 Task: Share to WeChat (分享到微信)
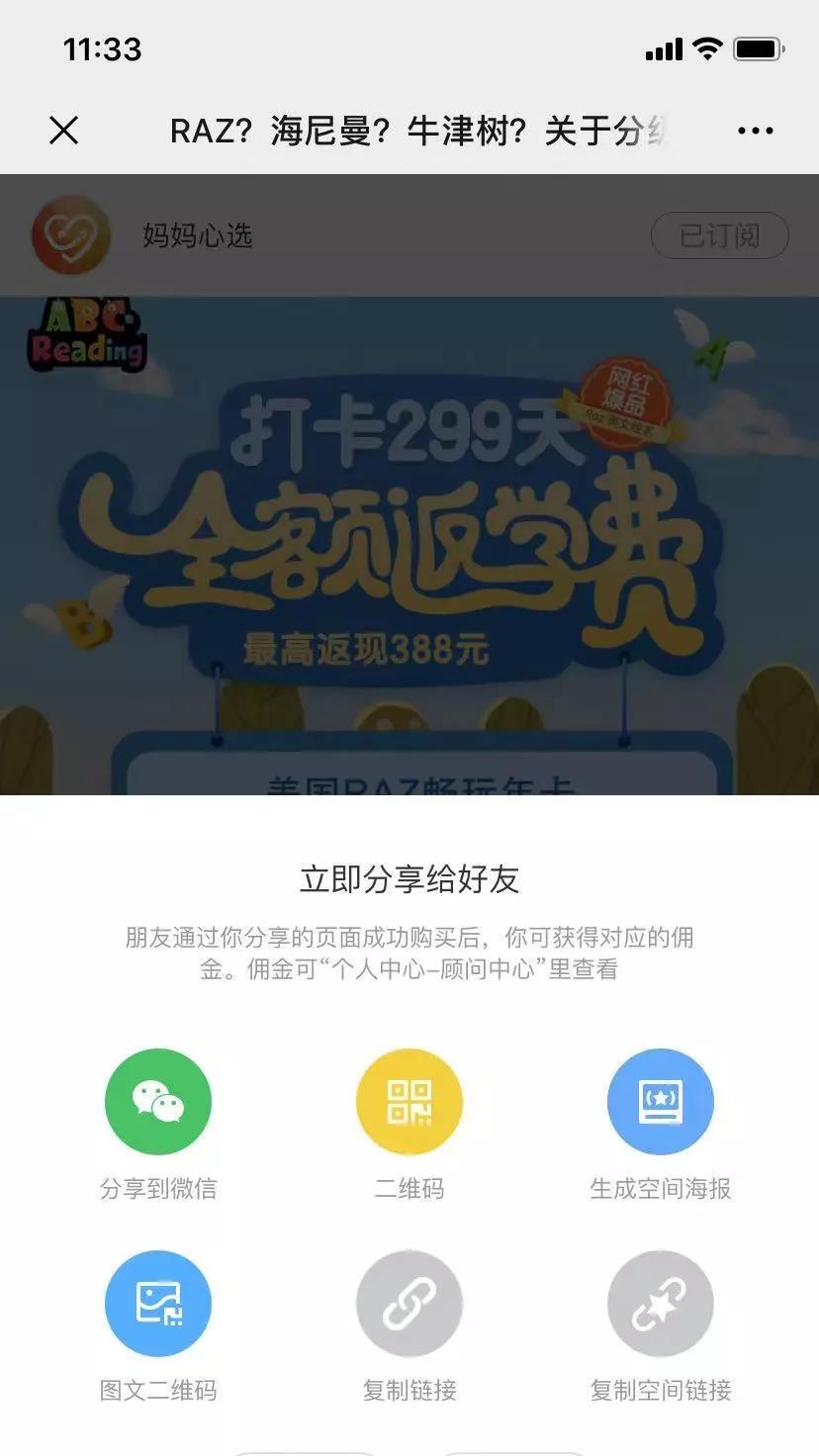click(158, 1102)
